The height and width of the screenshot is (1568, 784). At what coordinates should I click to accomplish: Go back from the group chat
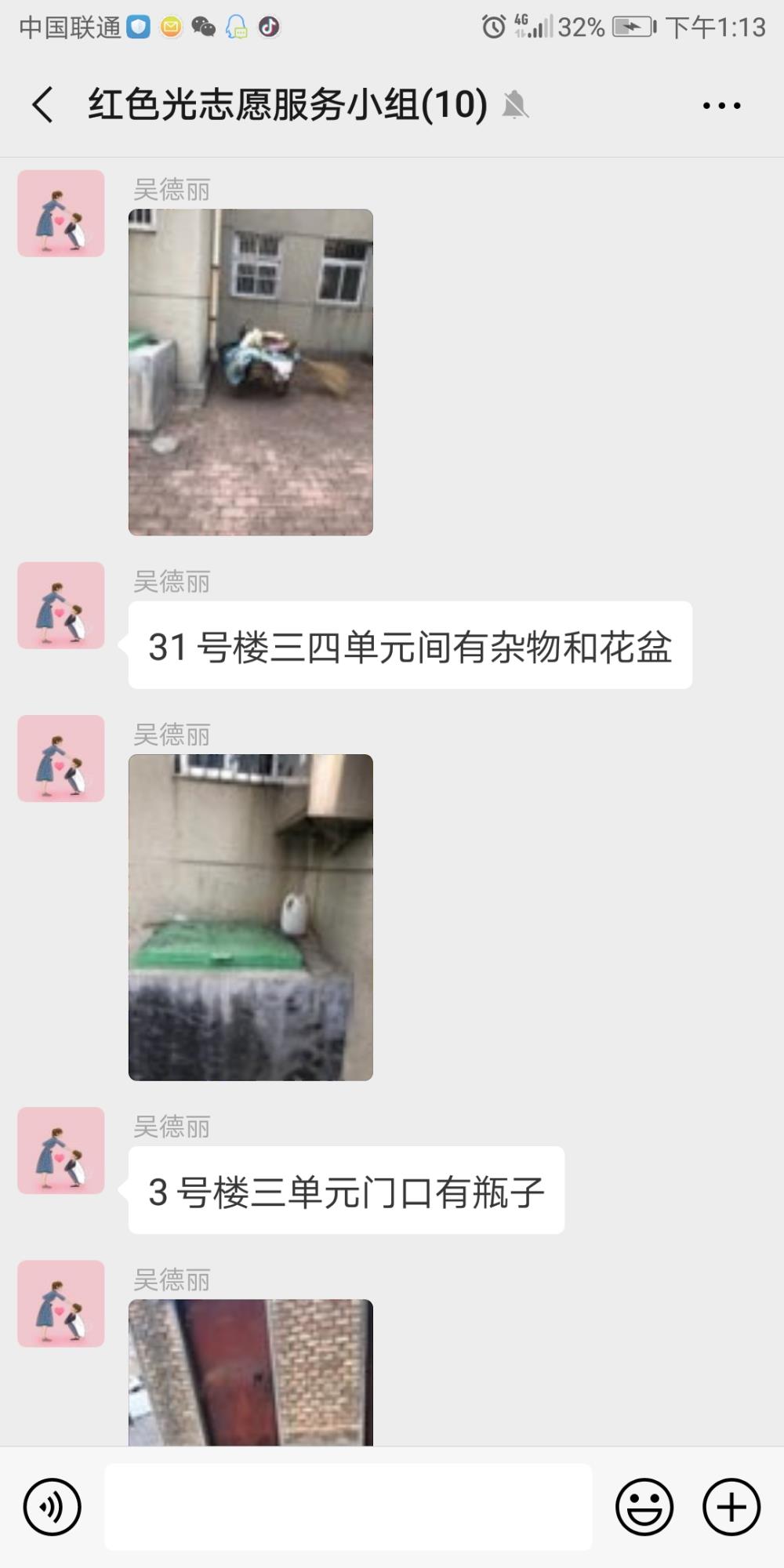pos(43,104)
